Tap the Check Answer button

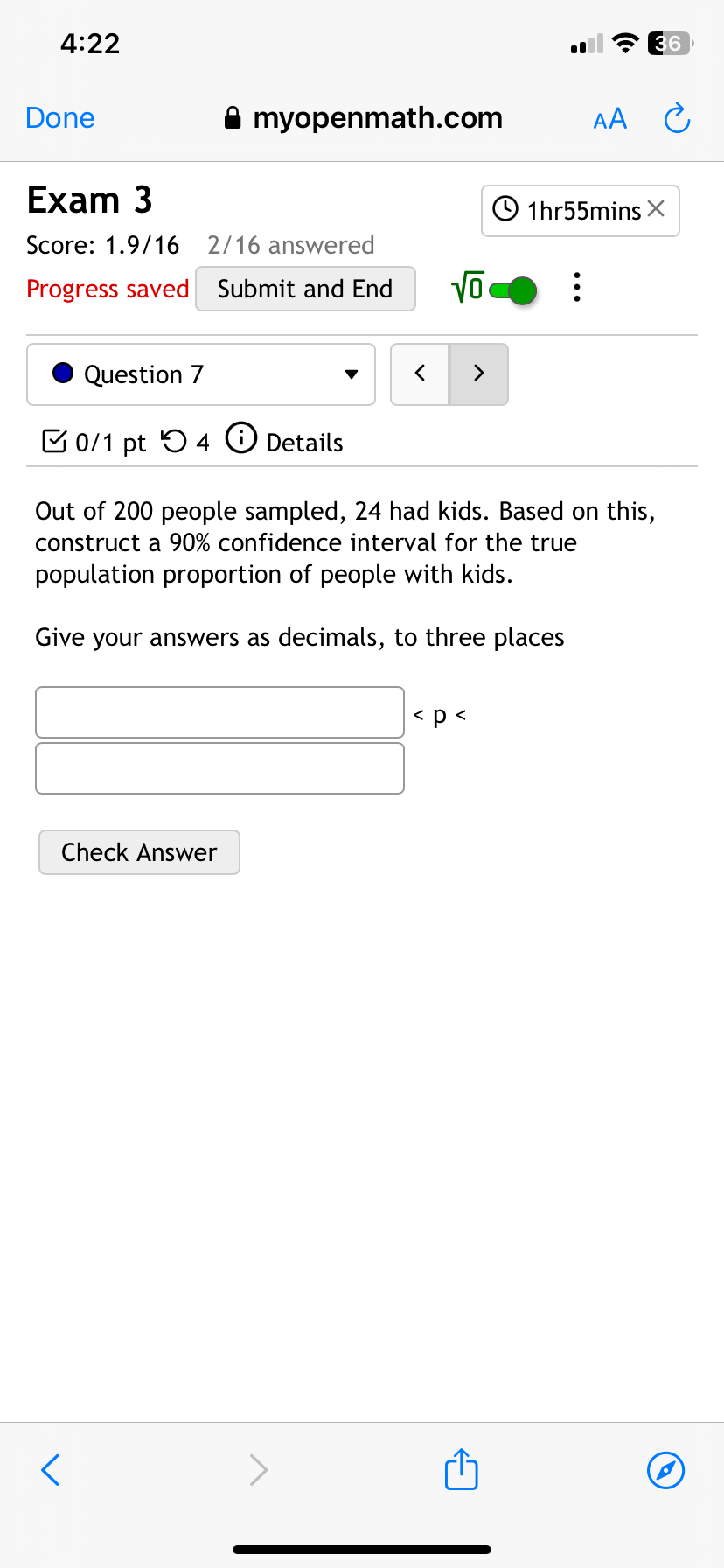pos(139,852)
